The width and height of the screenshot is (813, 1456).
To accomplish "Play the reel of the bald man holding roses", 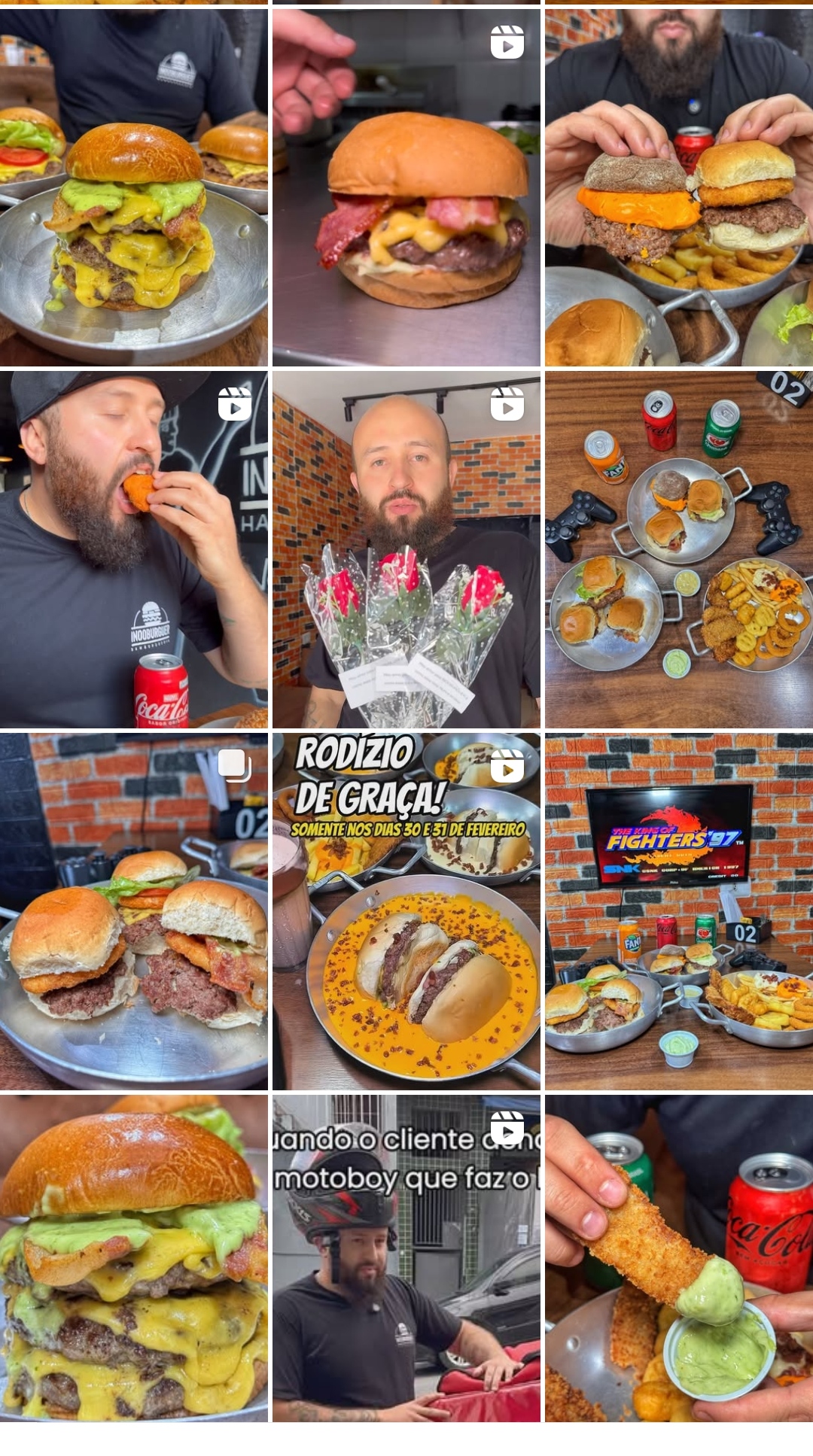I will 406,549.
